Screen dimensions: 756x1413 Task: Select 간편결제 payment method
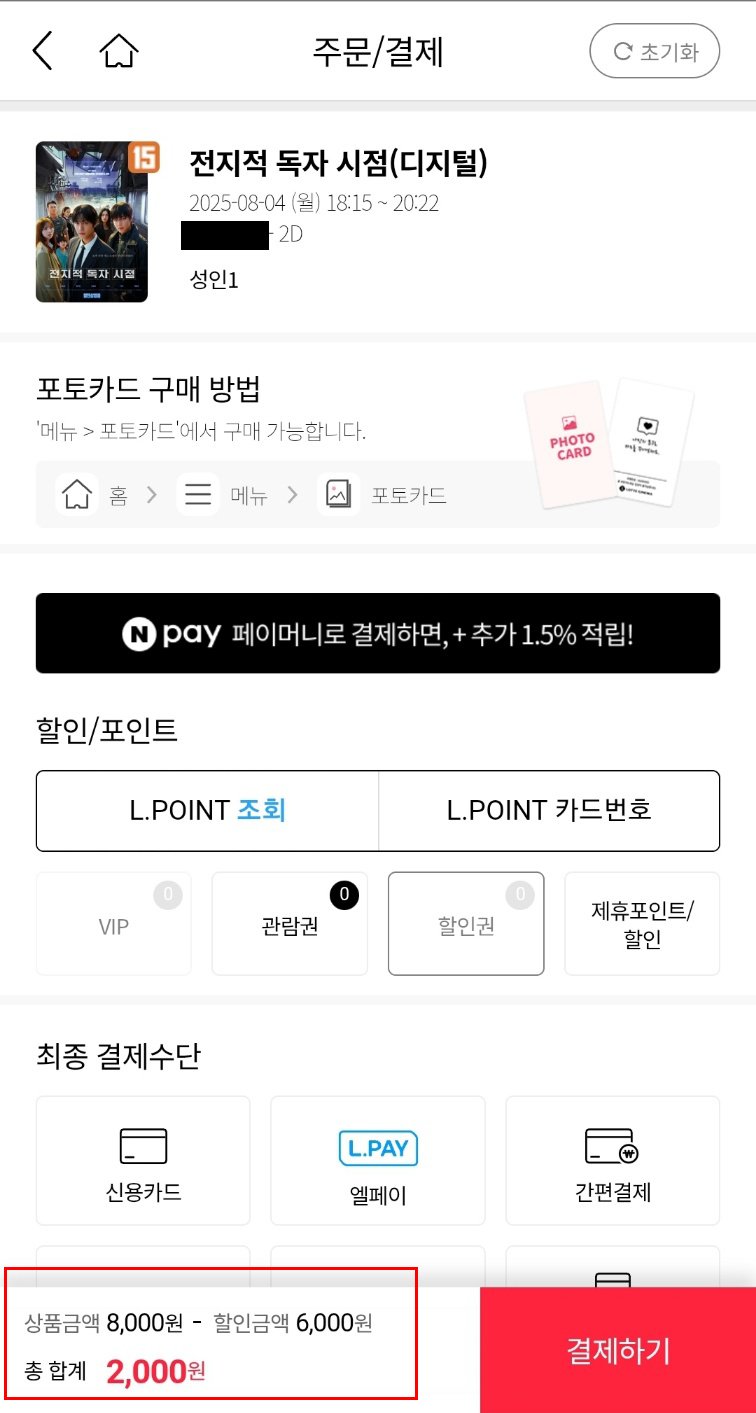[613, 1161]
